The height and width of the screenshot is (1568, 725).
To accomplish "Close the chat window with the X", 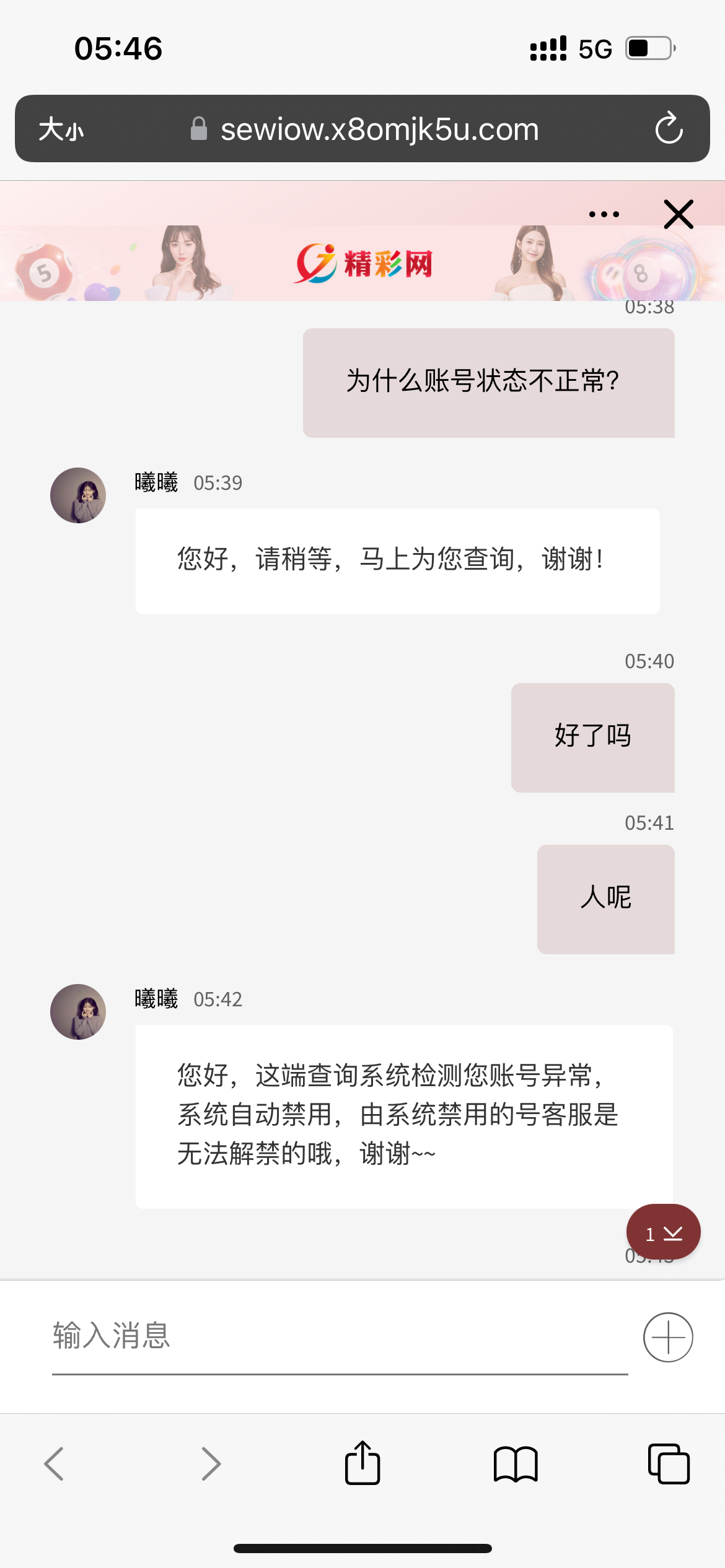I will point(678,214).
